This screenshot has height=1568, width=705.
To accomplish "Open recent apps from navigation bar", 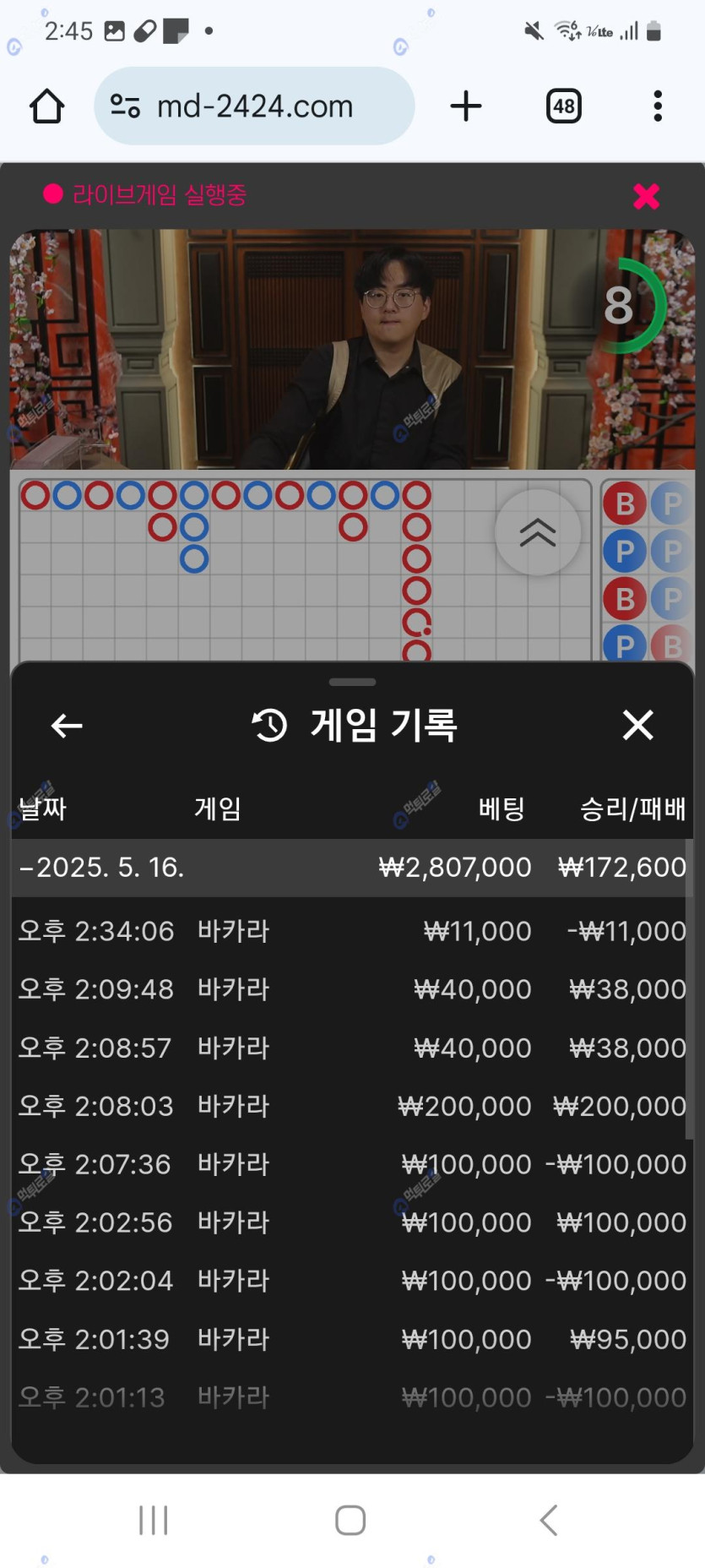I will tap(154, 1520).
